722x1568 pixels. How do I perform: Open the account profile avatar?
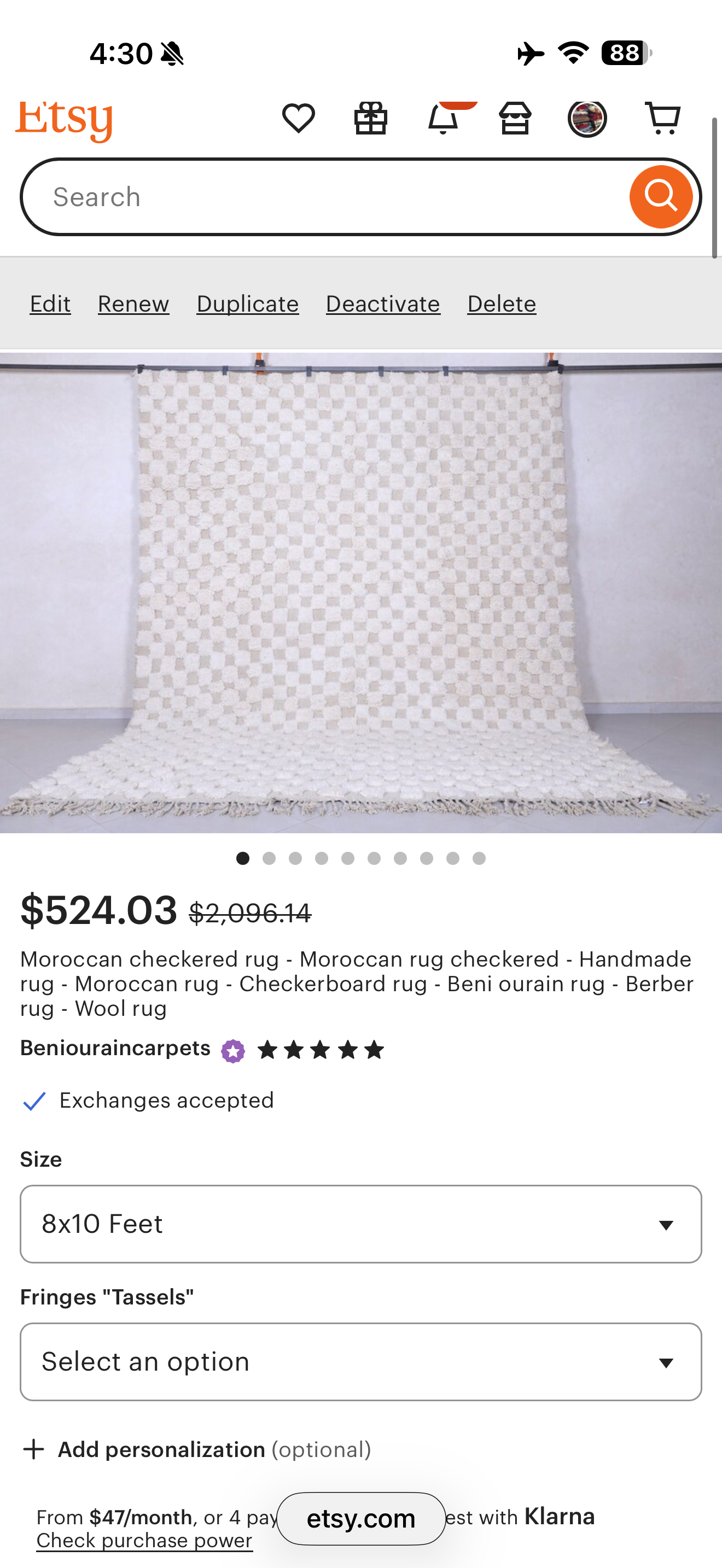click(587, 118)
